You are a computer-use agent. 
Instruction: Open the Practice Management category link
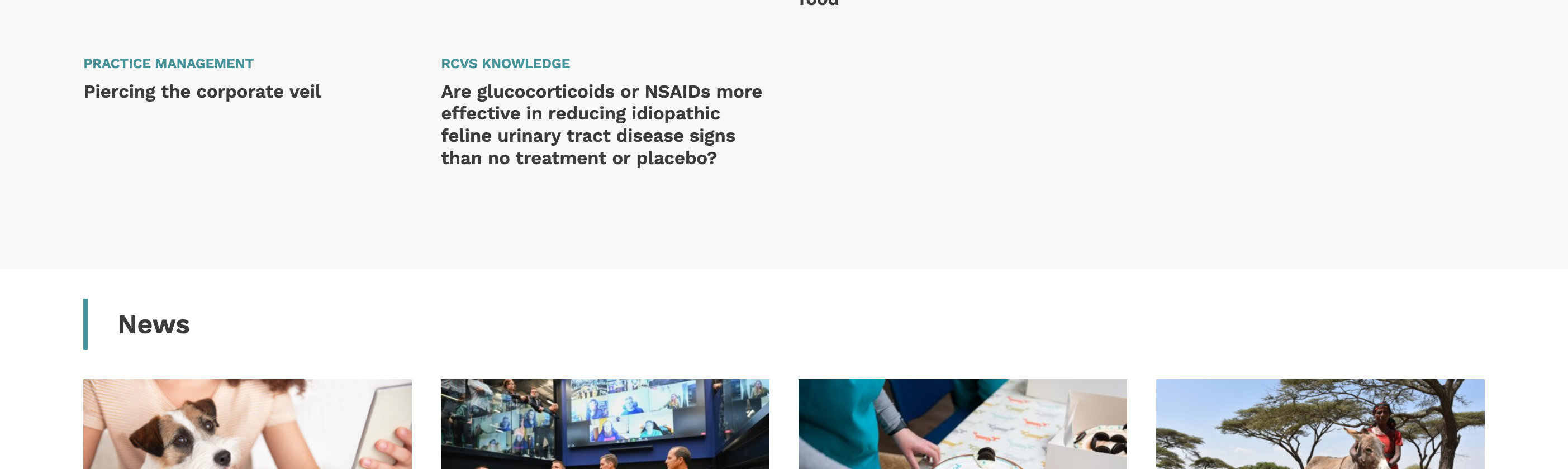(168, 63)
